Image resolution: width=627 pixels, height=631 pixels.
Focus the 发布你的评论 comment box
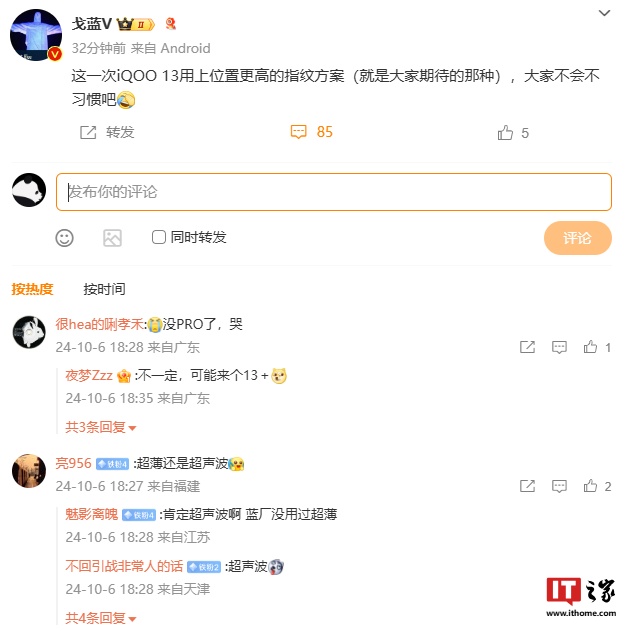pyautogui.click(x=333, y=192)
